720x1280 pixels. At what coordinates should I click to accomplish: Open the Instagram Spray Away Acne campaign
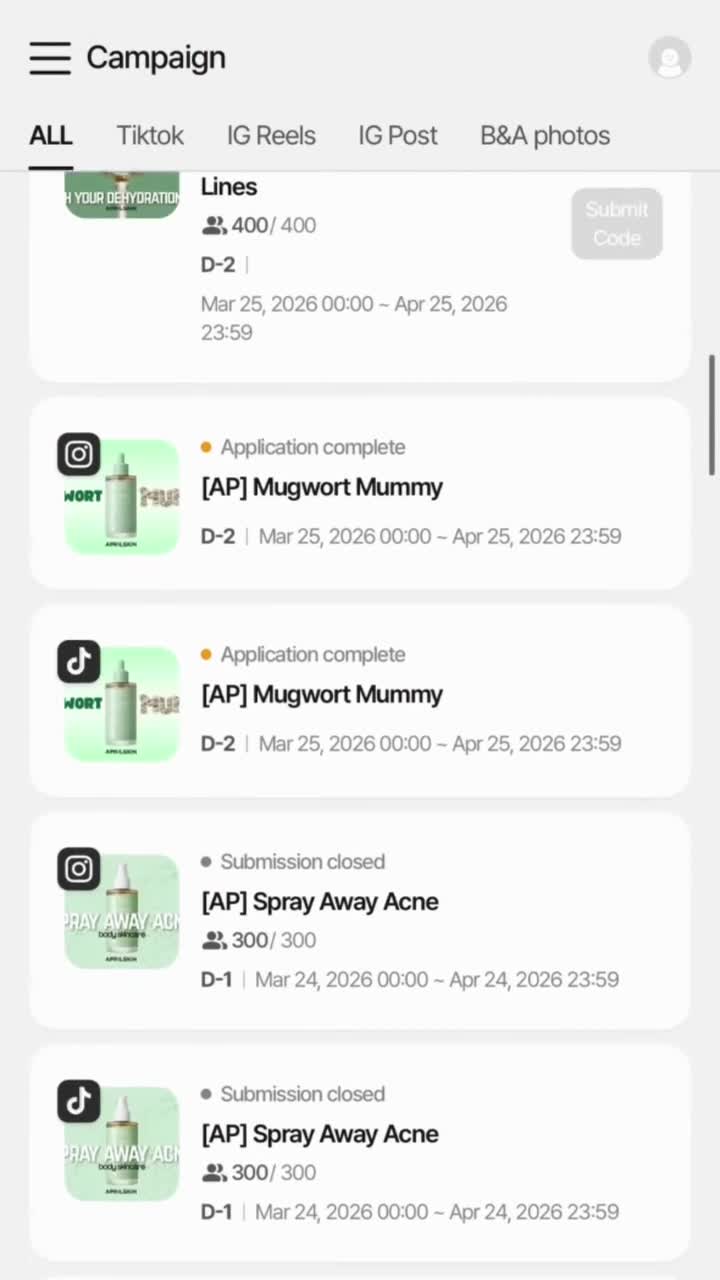[x=360, y=921]
